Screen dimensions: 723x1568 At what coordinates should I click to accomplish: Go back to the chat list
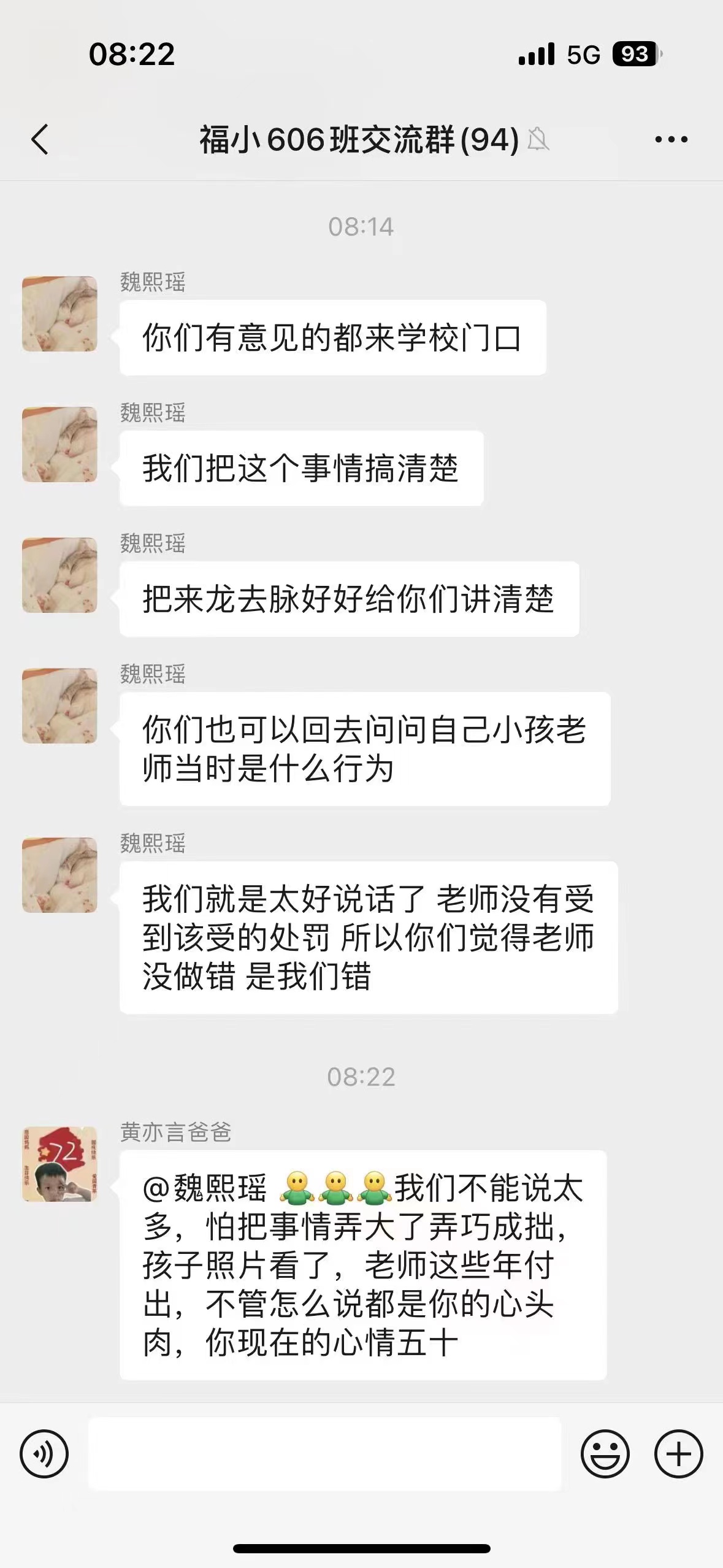tap(40, 139)
